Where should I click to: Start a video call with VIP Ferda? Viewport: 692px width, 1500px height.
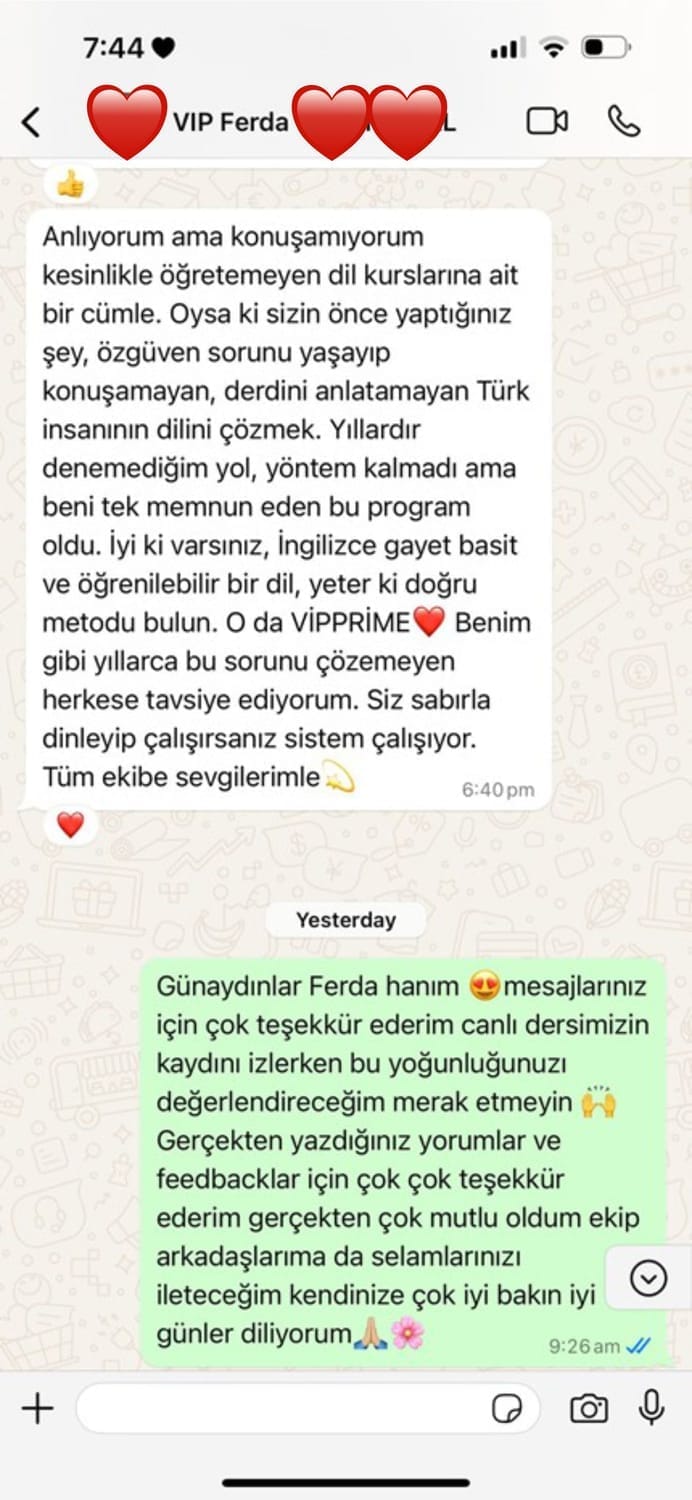[x=546, y=121]
